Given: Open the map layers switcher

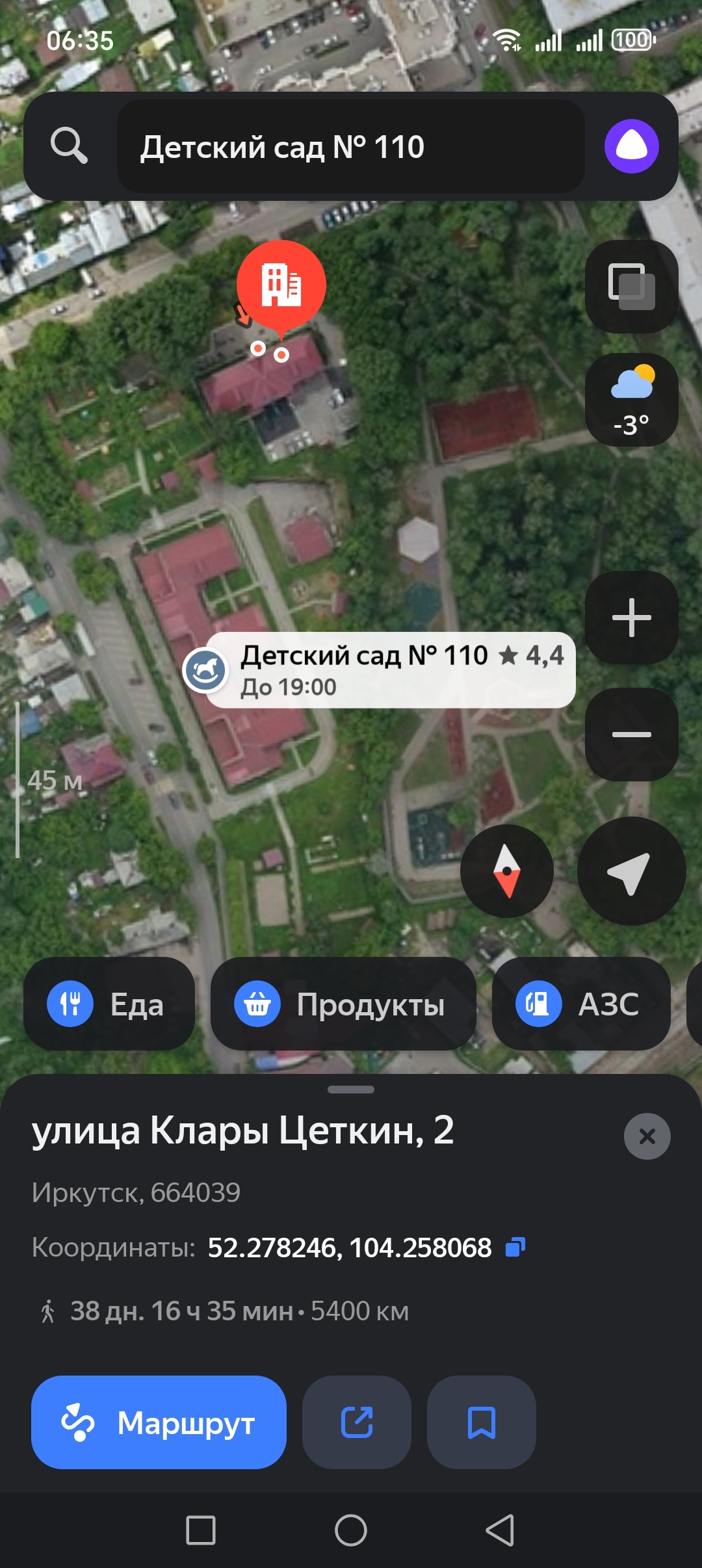Looking at the screenshot, I should coord(631,287).
